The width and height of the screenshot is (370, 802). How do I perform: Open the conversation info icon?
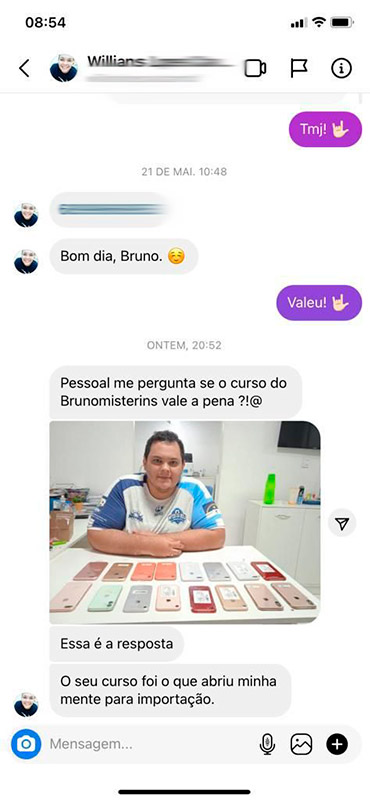(341, 68)
